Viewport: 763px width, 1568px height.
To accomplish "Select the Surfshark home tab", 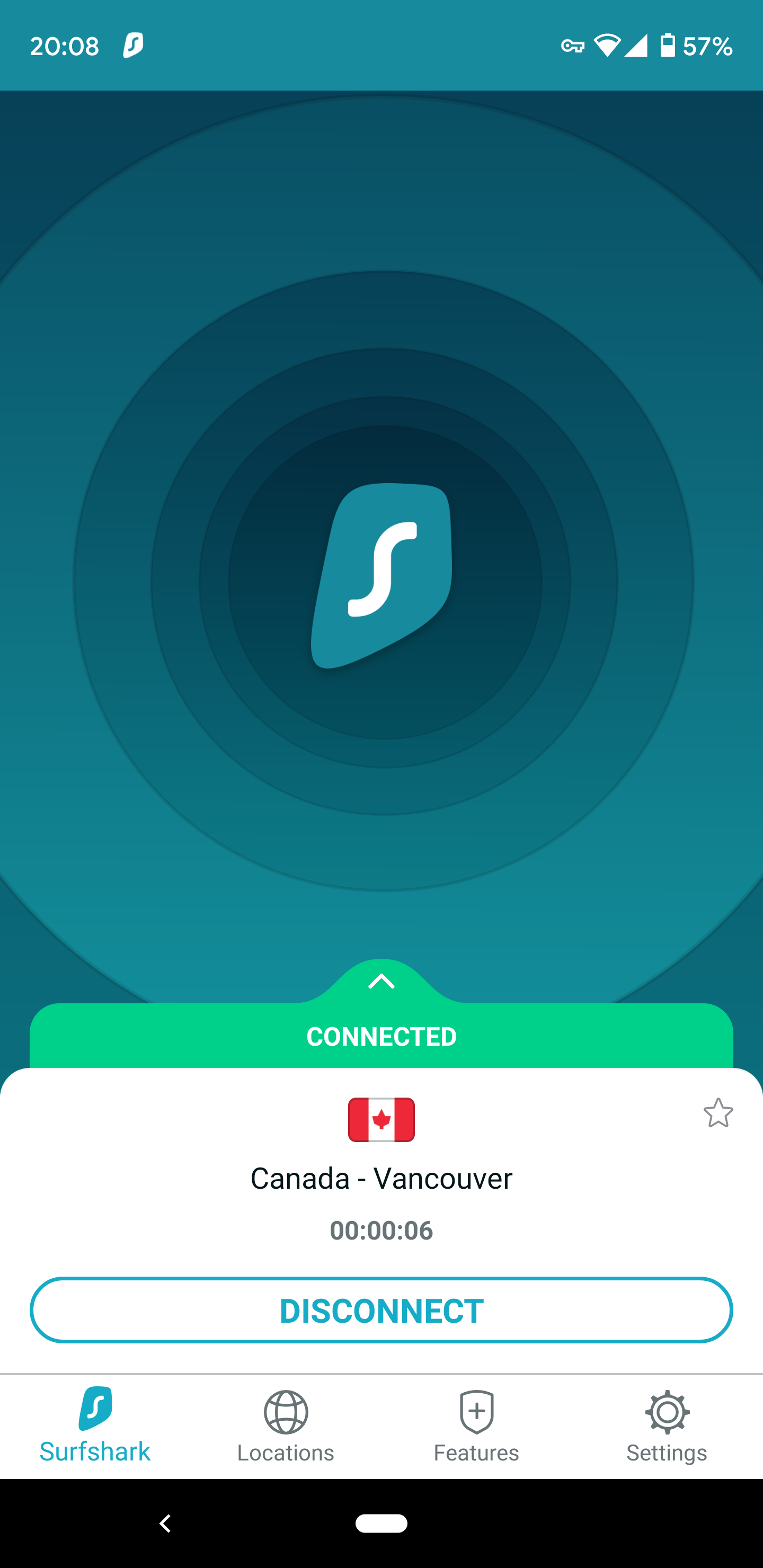I will 95,1427.
